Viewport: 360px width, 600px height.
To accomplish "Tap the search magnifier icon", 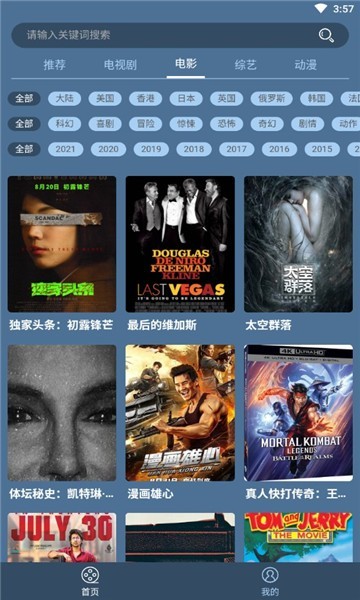I will click(326, 35).
